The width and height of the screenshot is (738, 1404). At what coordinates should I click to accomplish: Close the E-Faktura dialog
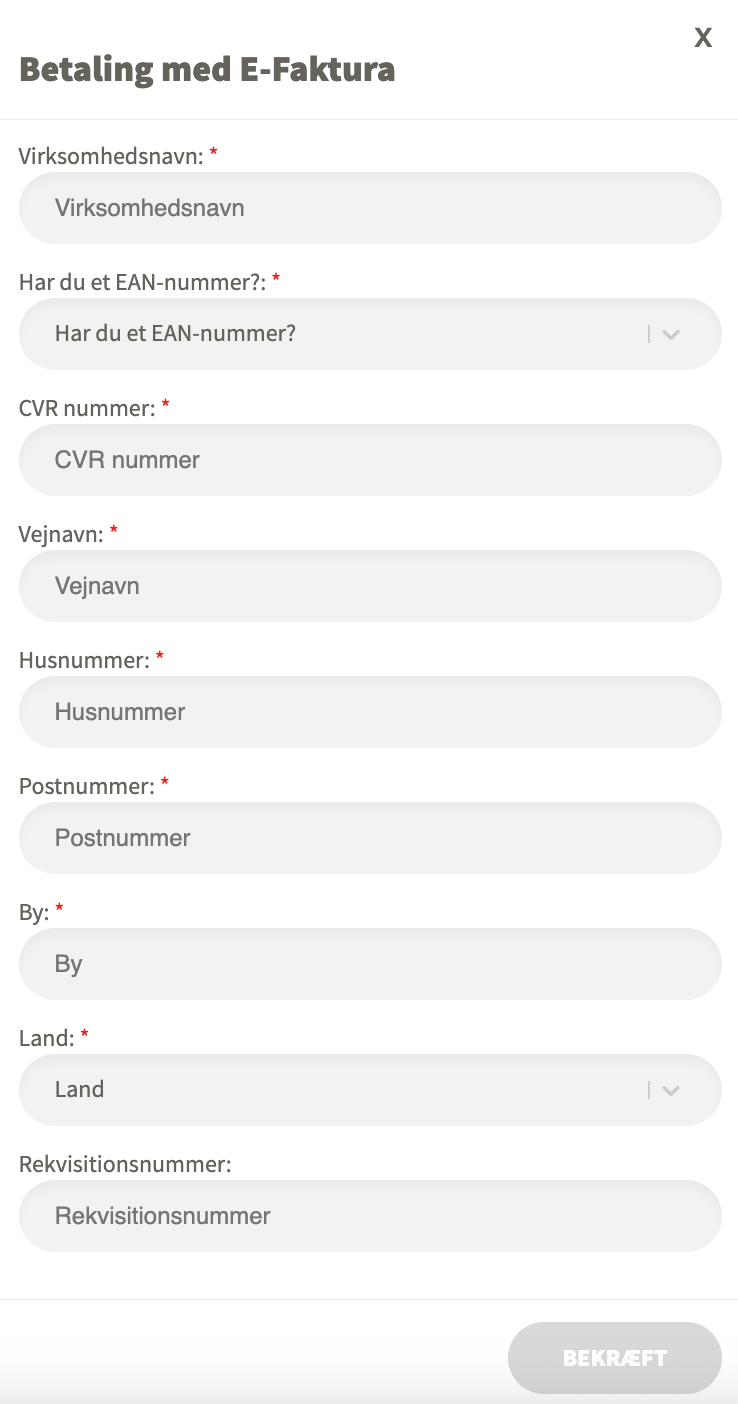(703, 38)
